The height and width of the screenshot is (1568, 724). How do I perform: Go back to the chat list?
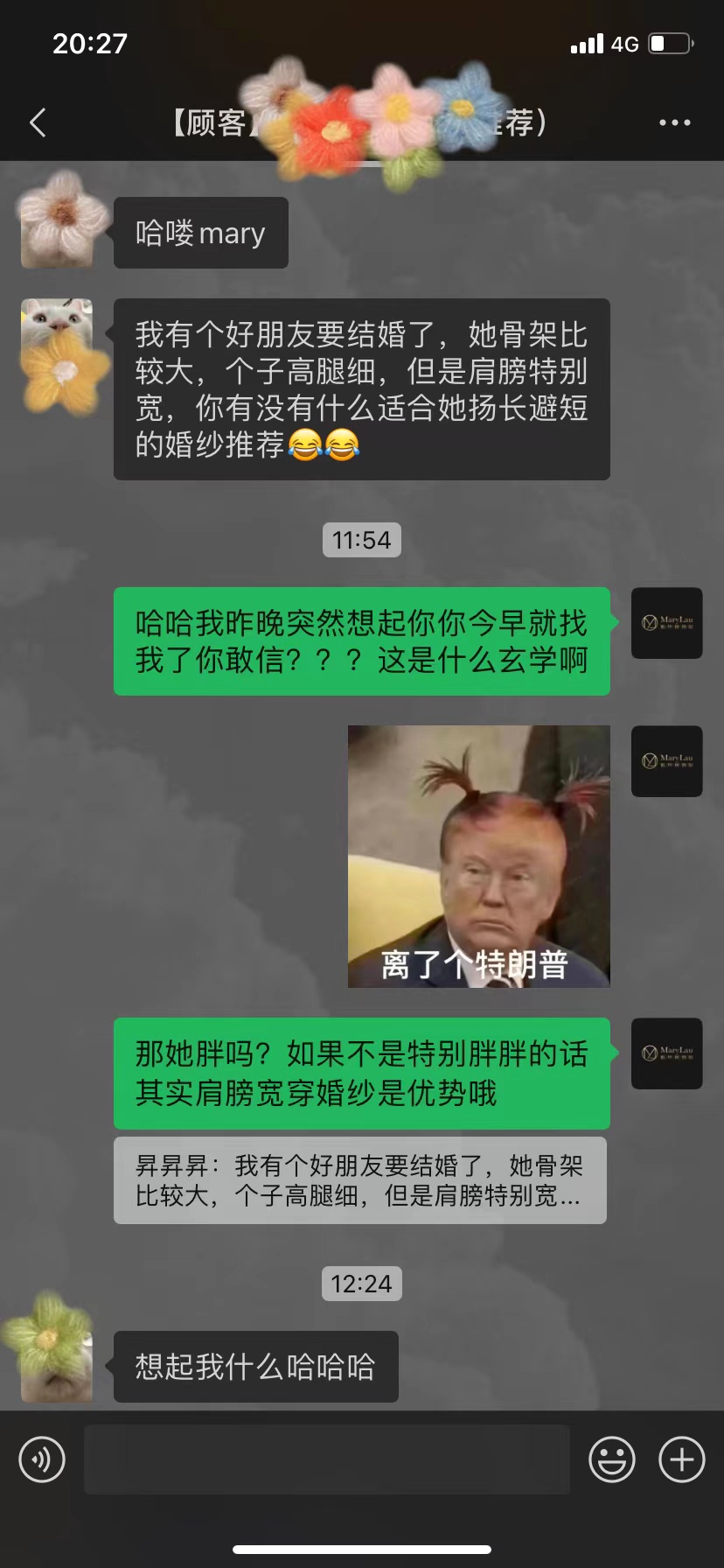pos(38,123)
